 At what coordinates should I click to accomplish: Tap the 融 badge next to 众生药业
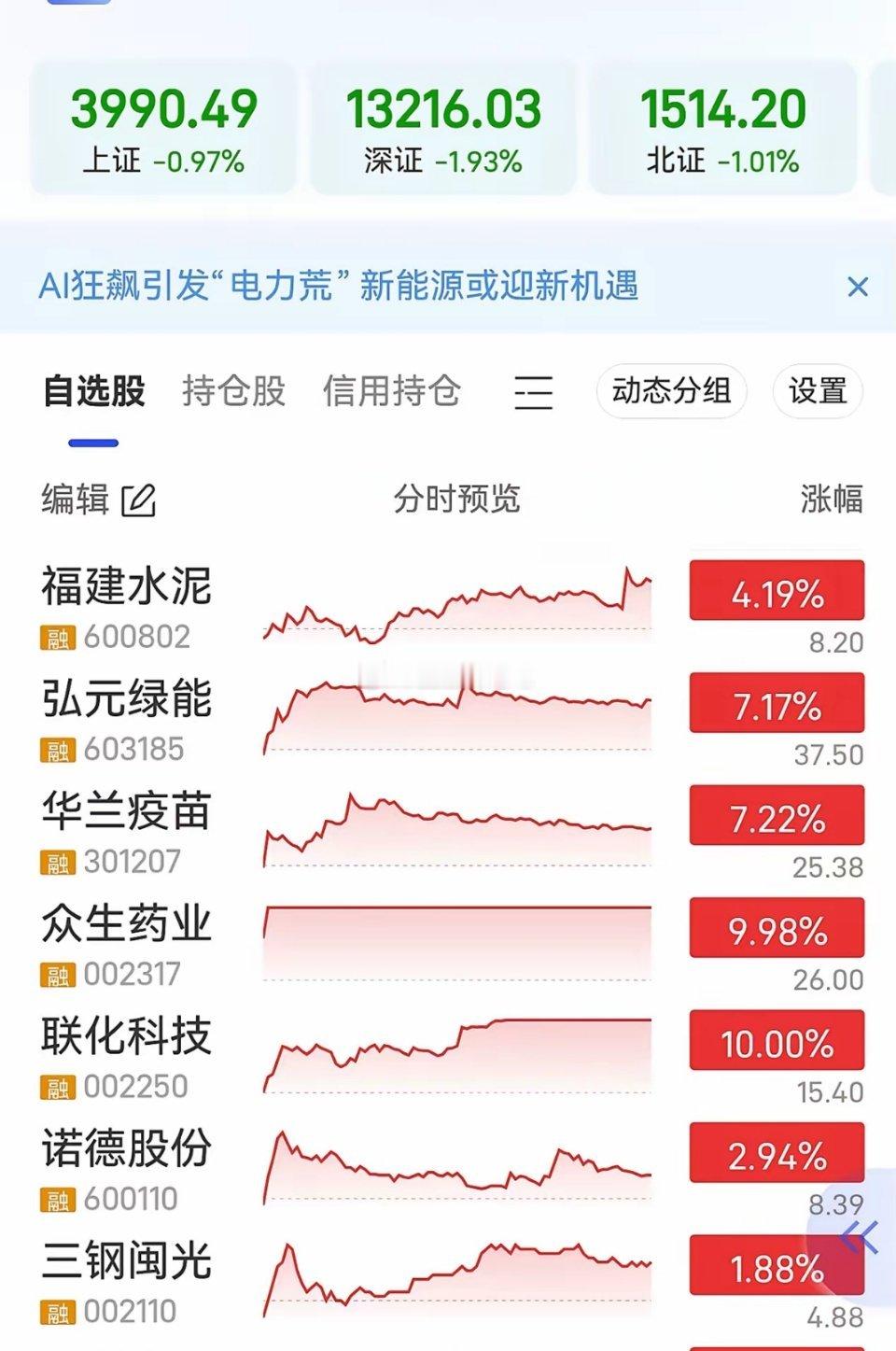tap(51, 975)
